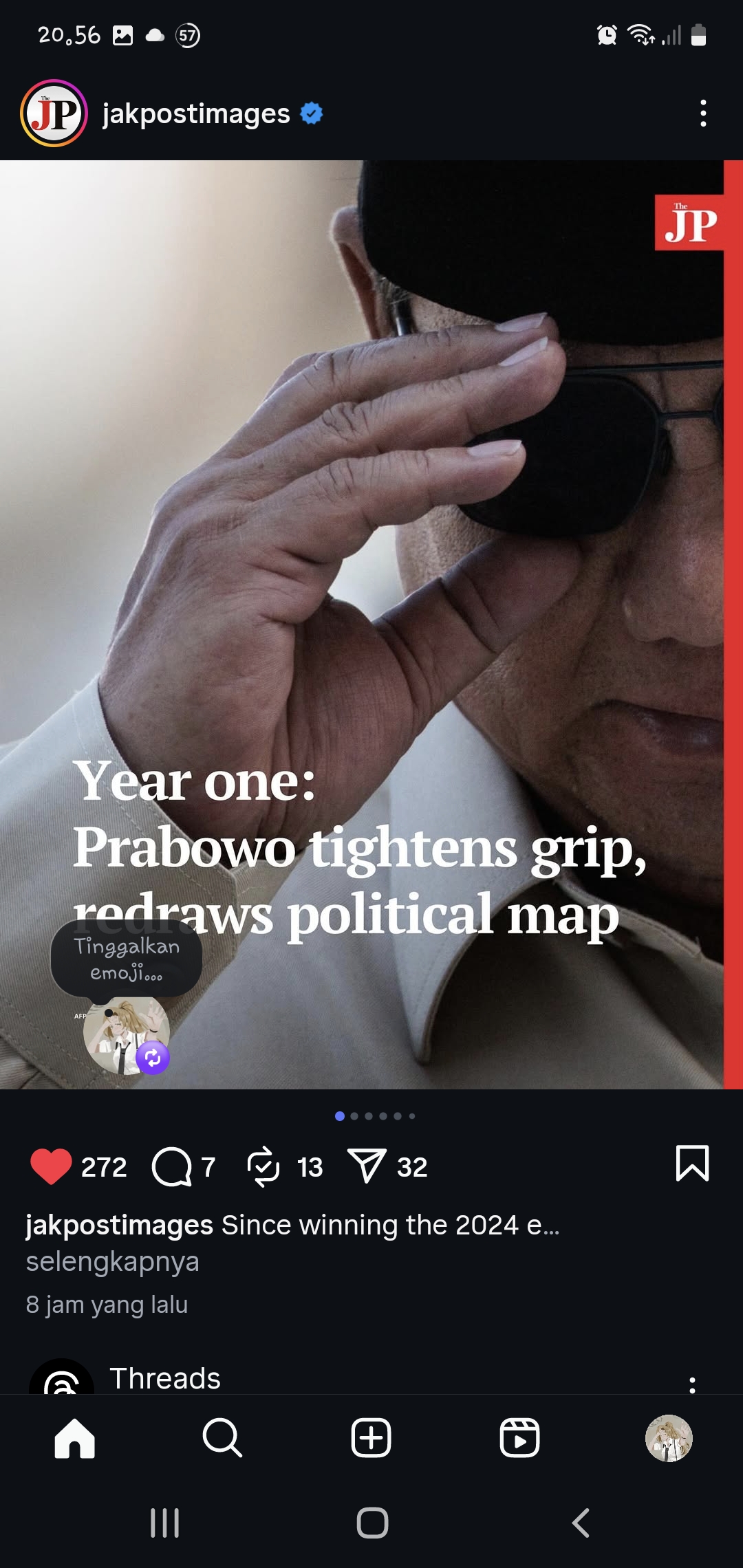Viewport: 743px width, 1568px height.
Task: Share the post via send icon
Action: (367, 1166)
